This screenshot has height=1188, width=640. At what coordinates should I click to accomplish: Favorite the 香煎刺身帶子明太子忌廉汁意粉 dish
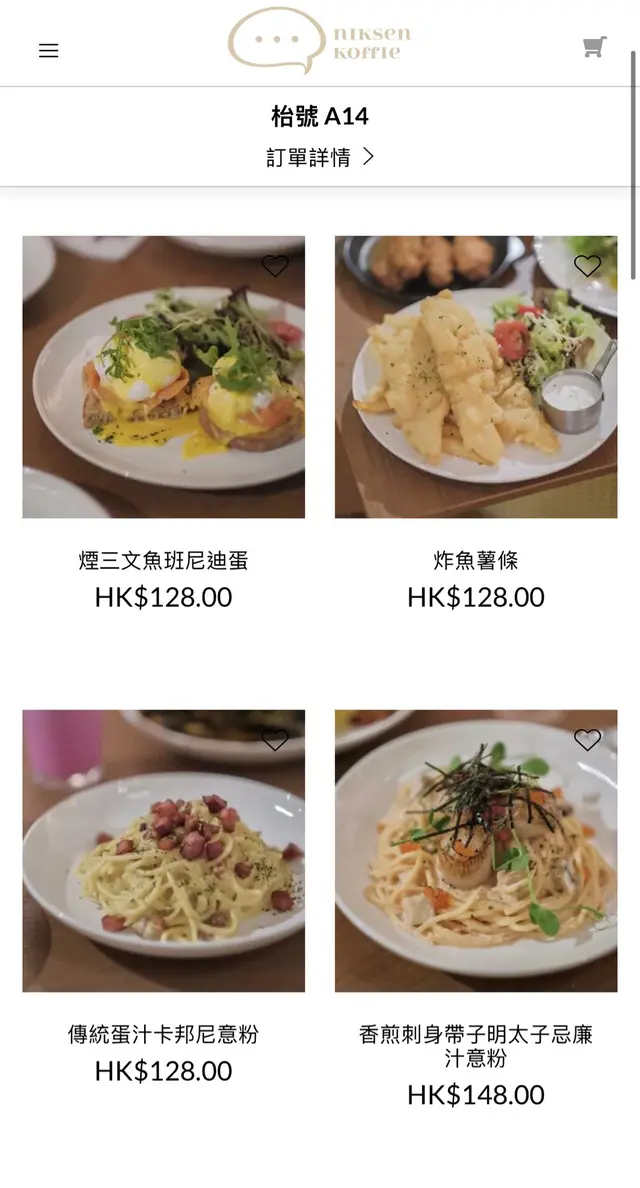[587, 740]
